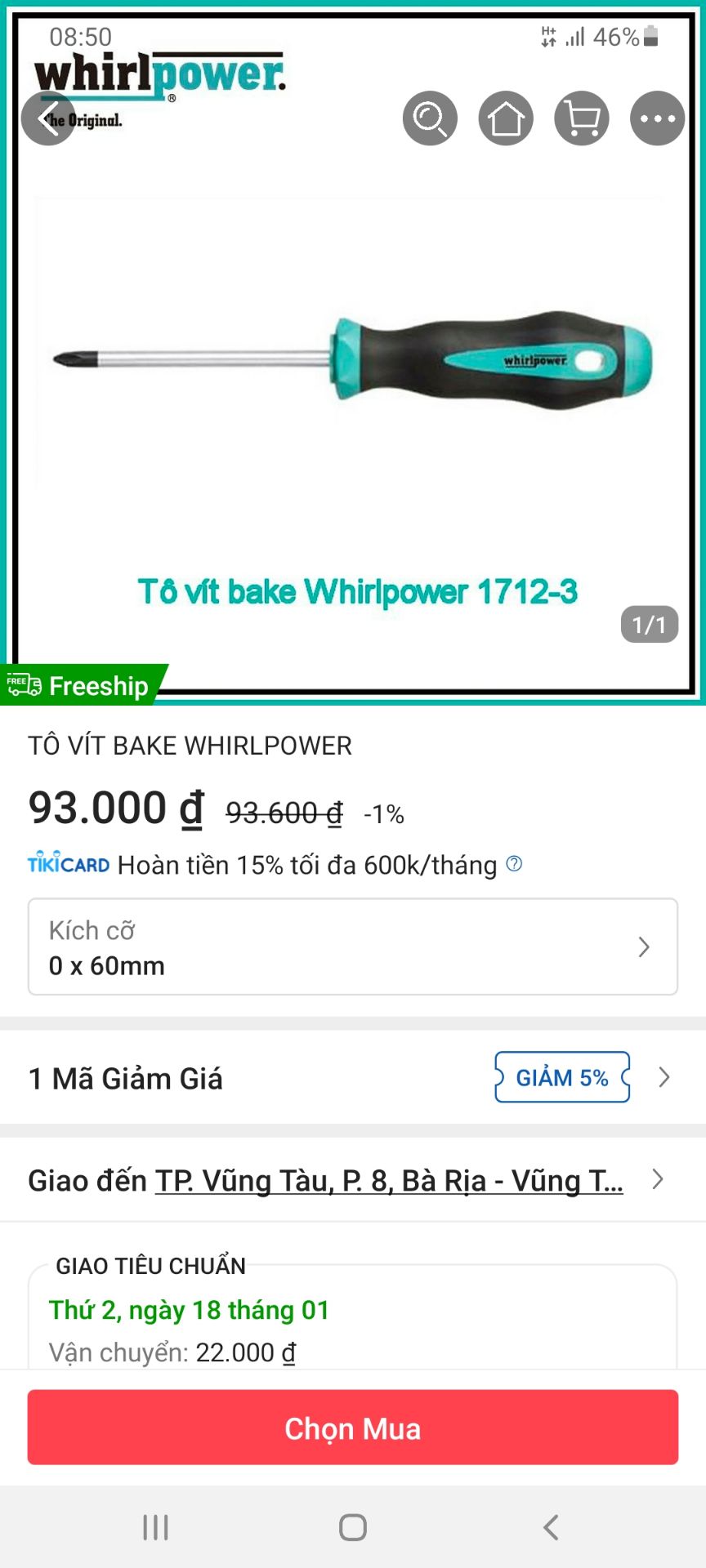706x1568 pixels.
Task: Open the search magnifier icon
Action: pyautogui.click(x=430, y=118)
